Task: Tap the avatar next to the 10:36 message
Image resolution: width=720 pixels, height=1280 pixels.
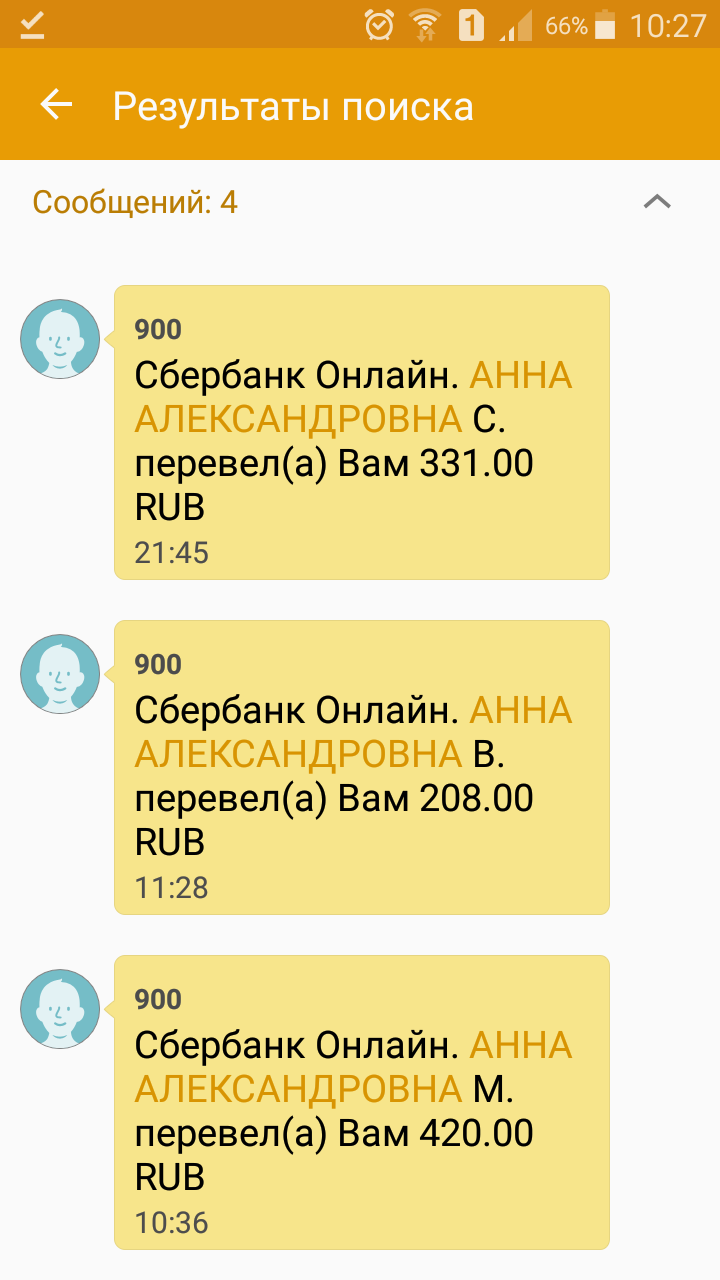Action: [60, 1008]
